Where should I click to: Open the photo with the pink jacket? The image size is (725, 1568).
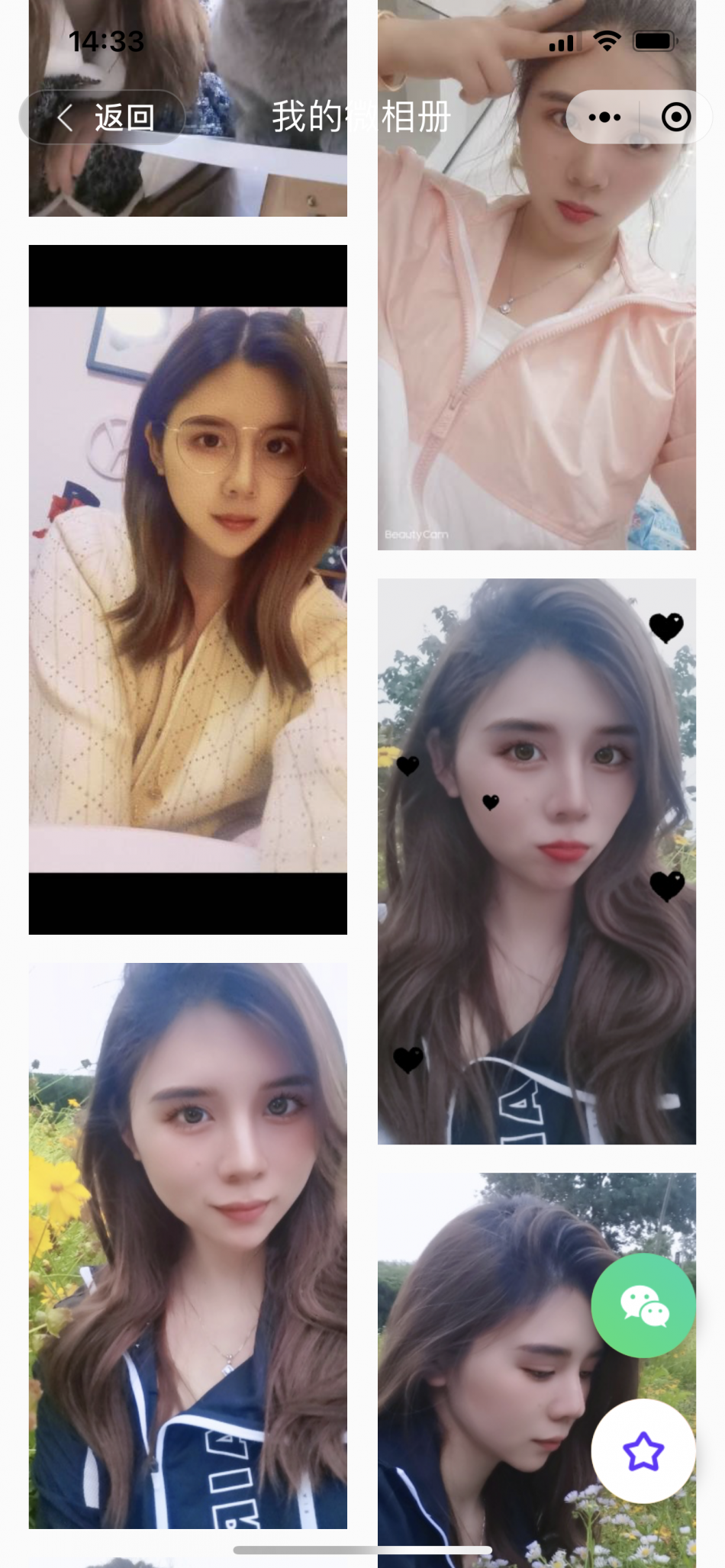click(536, 343)
